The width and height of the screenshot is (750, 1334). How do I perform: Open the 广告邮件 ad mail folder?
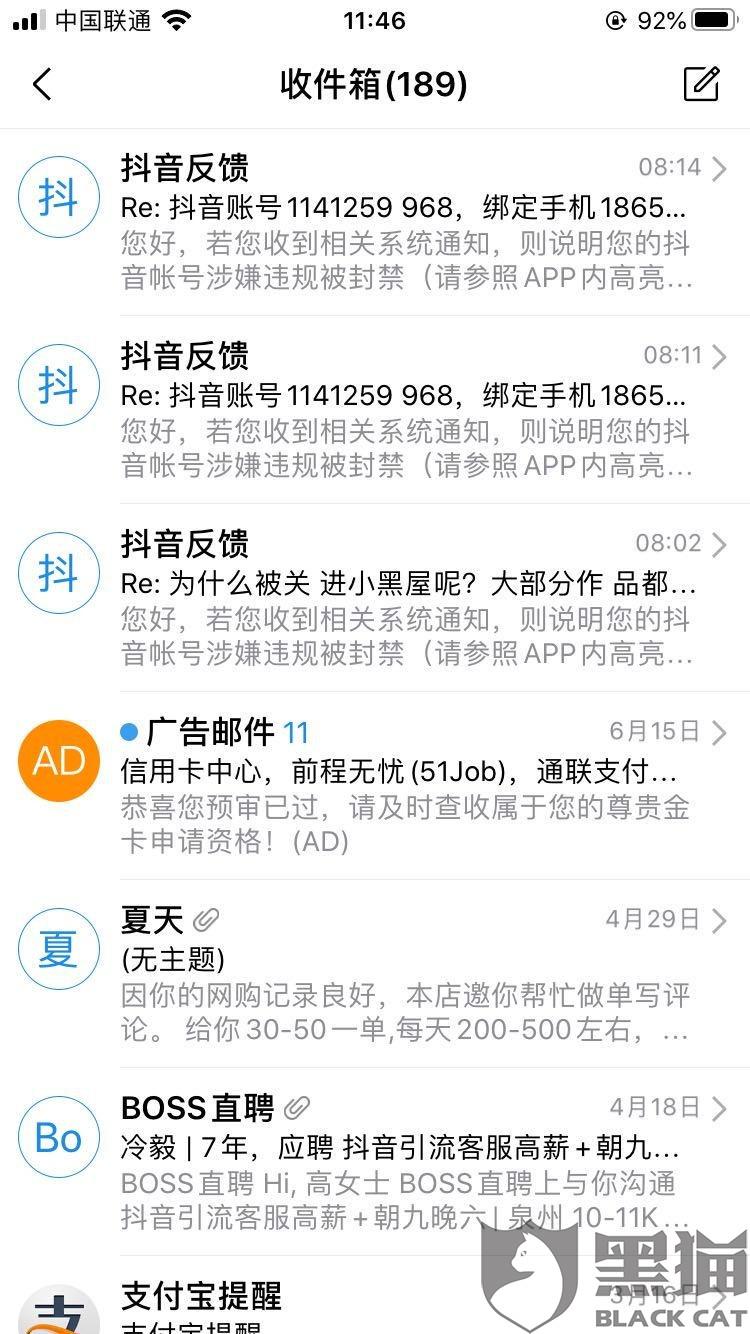(x=375, y=786)
